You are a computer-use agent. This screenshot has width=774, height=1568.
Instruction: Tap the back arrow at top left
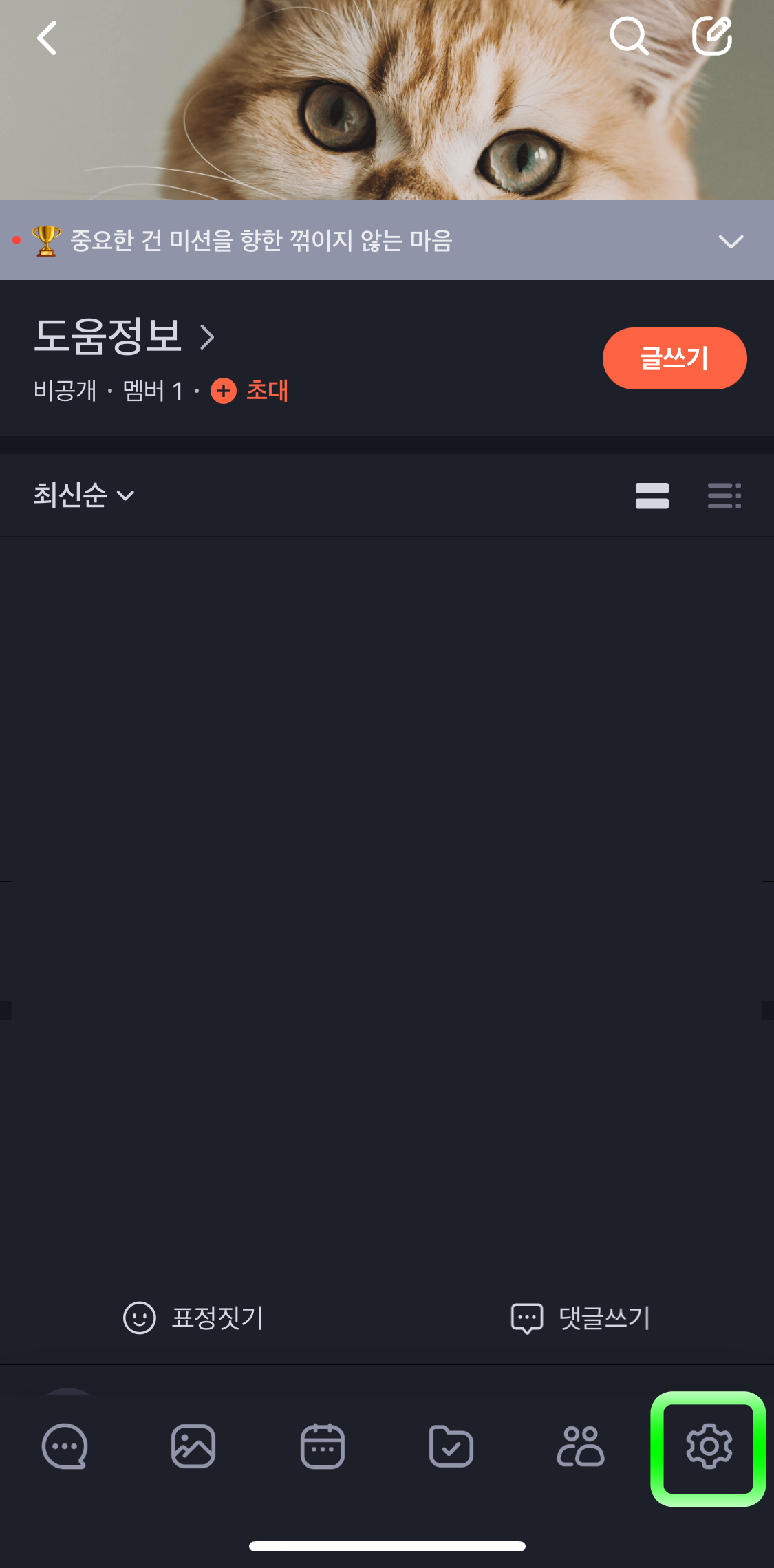47,38
